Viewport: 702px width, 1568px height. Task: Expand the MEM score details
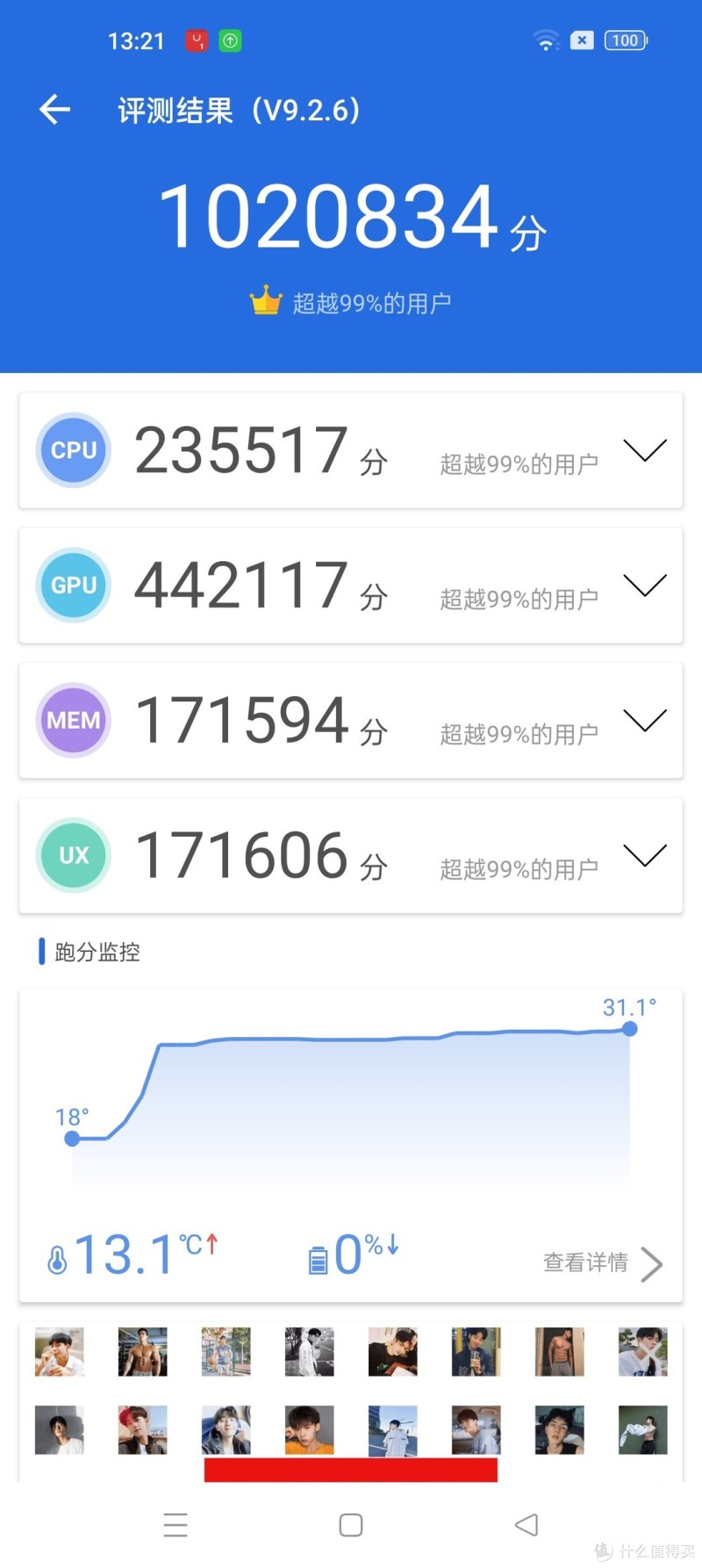[x=645, y=721]
